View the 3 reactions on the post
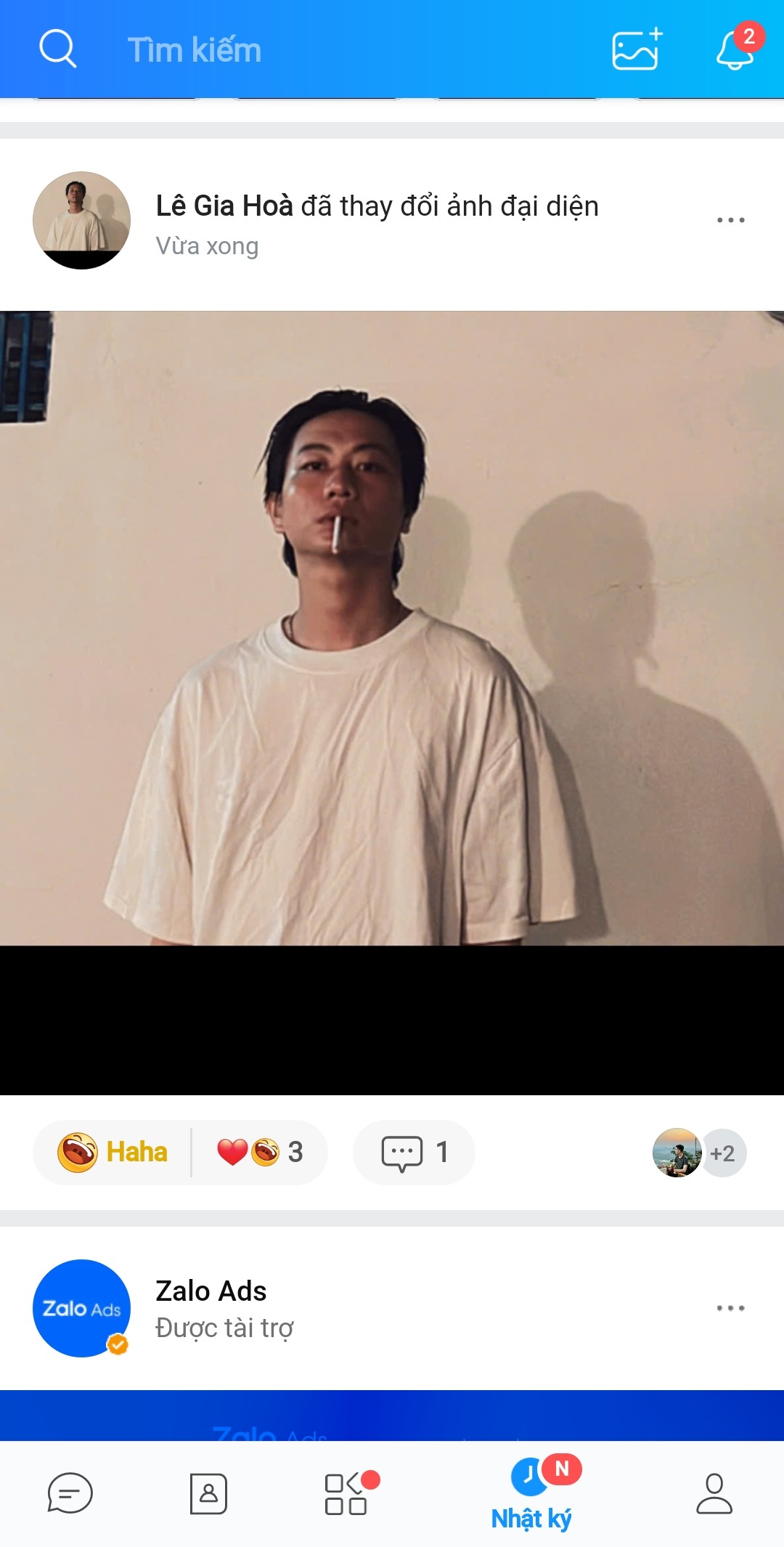This screenshot has height=1547, width=784. [x=260, y=1152]
